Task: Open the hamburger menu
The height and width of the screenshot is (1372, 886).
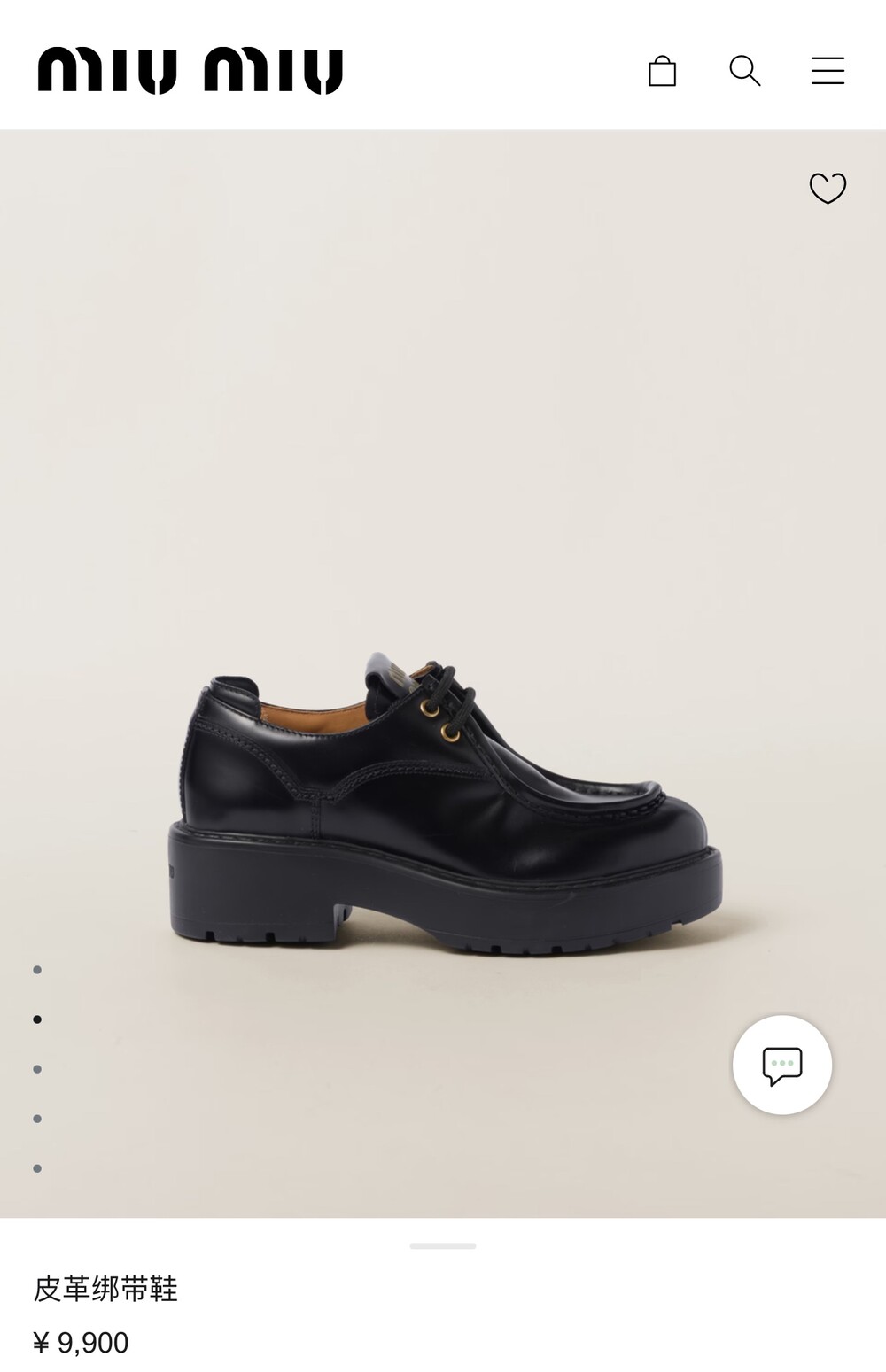Action: pos(828,71)
